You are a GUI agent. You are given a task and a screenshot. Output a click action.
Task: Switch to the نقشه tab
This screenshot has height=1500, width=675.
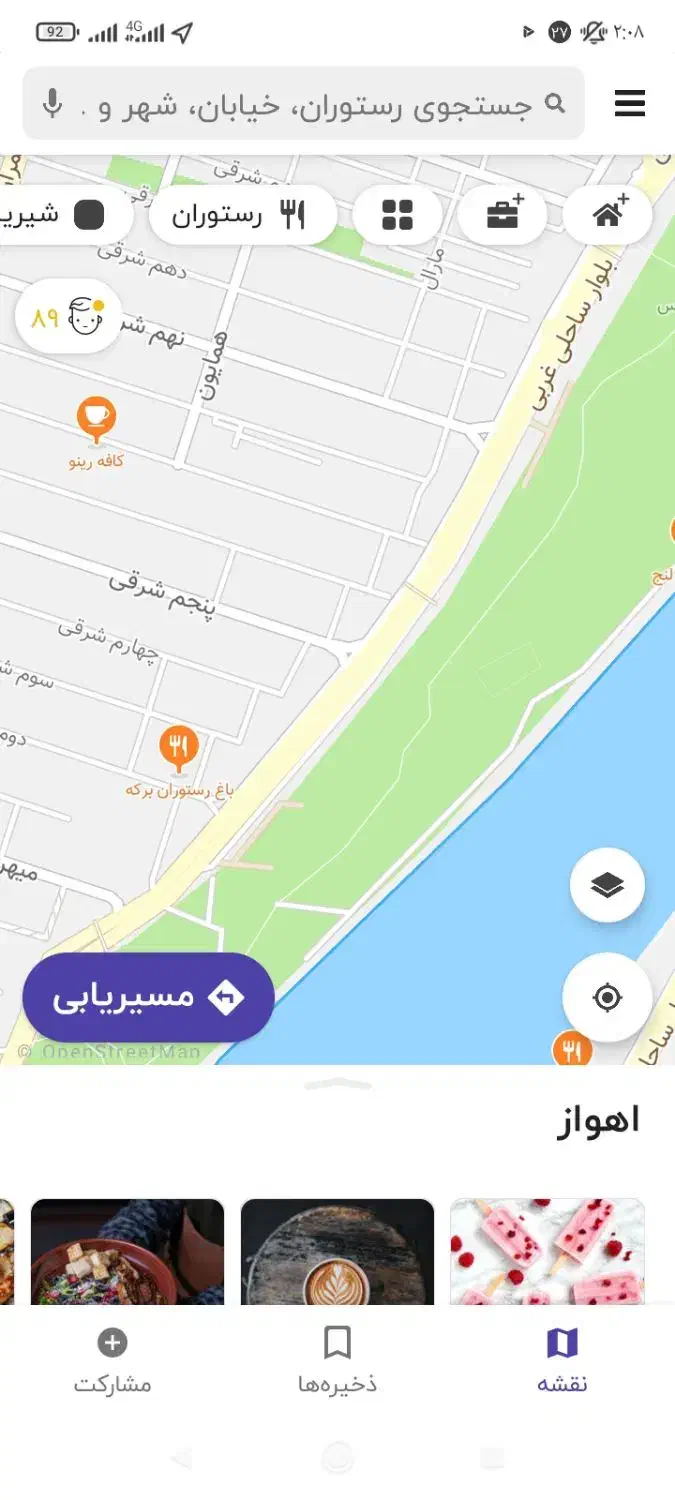tap(562, 1361)
